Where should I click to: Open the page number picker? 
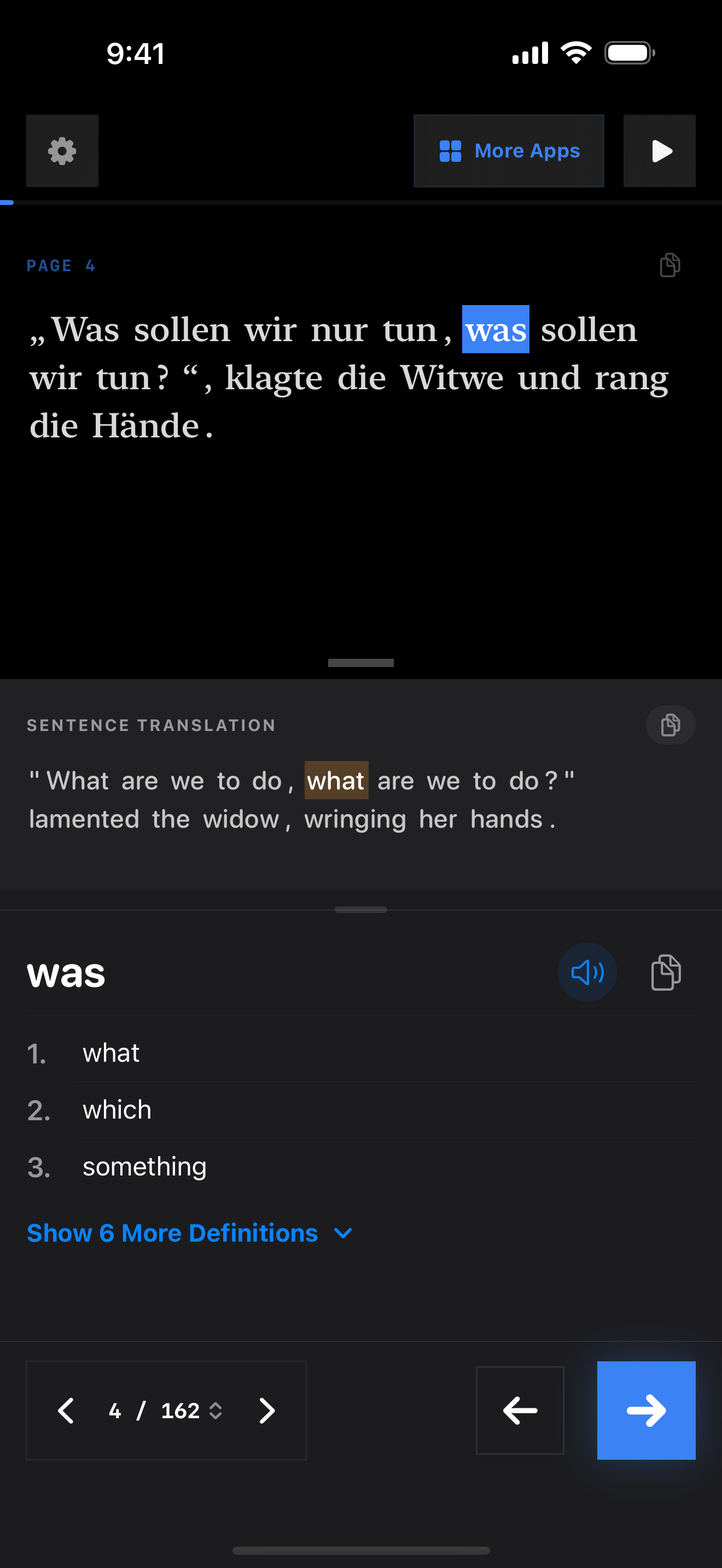tap(166, 1411)
